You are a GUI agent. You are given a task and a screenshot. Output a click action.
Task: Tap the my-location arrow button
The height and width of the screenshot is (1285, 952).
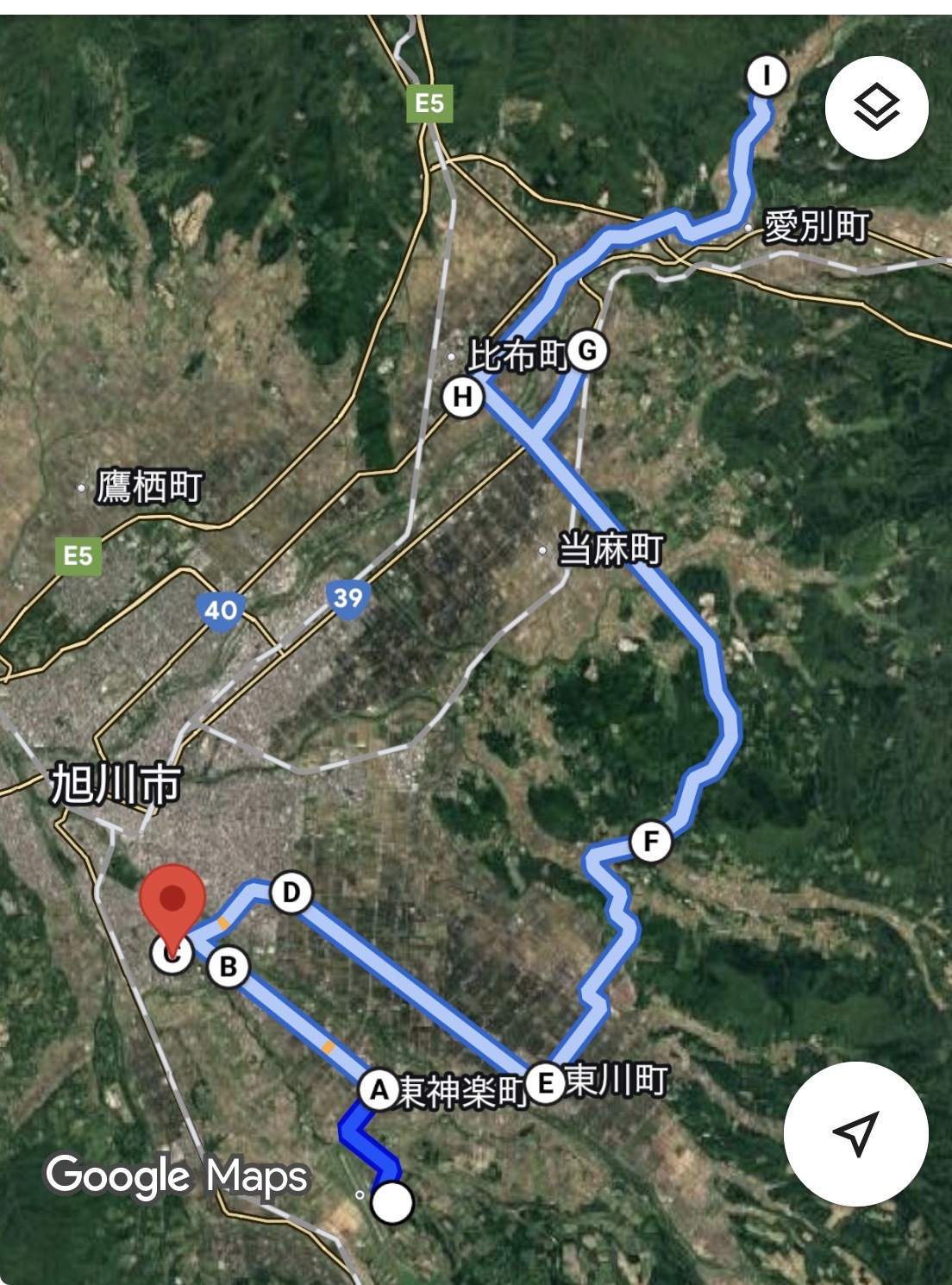point(855,1133)
